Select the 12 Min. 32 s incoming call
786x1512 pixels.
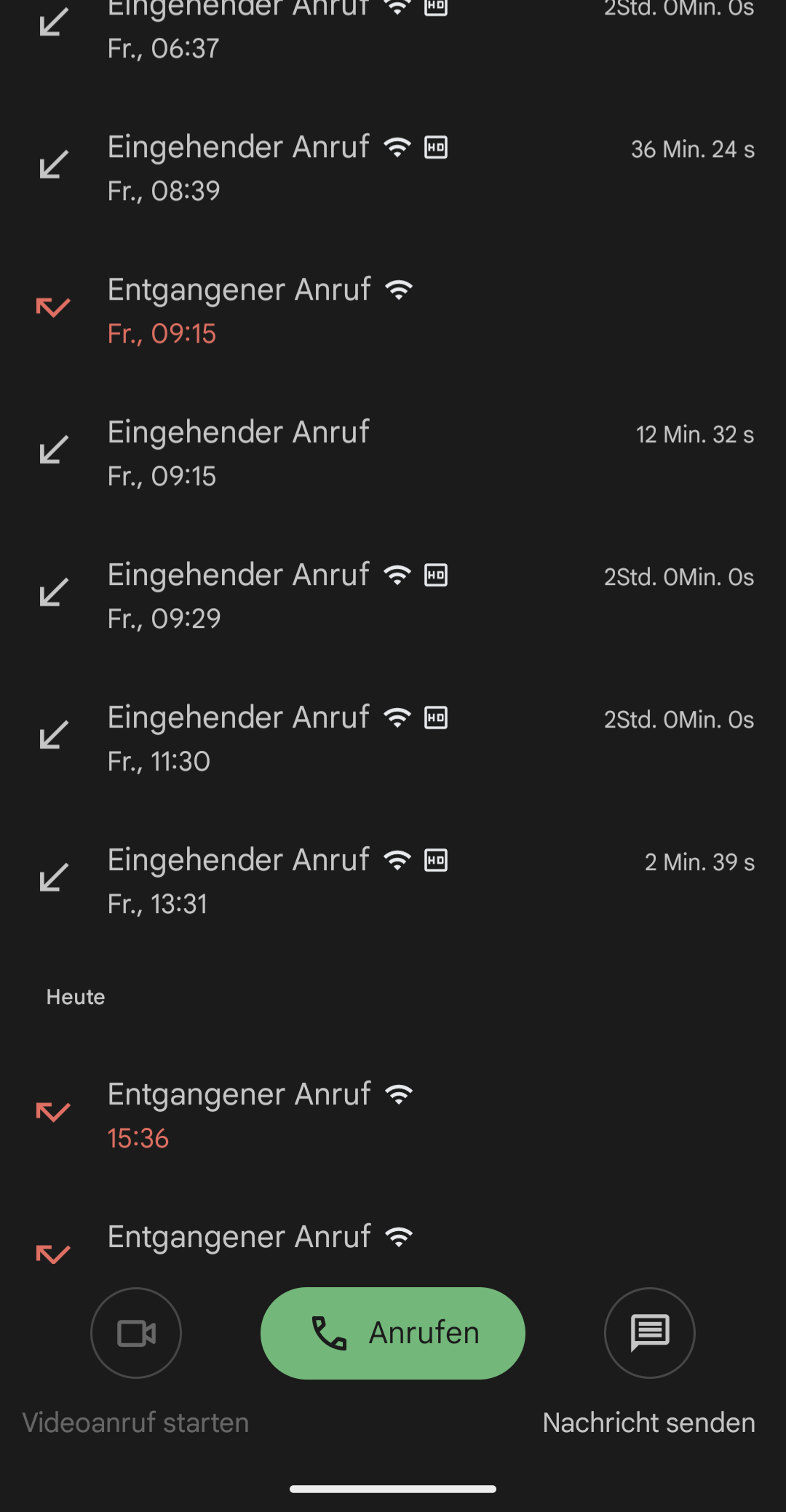point(393,453)
